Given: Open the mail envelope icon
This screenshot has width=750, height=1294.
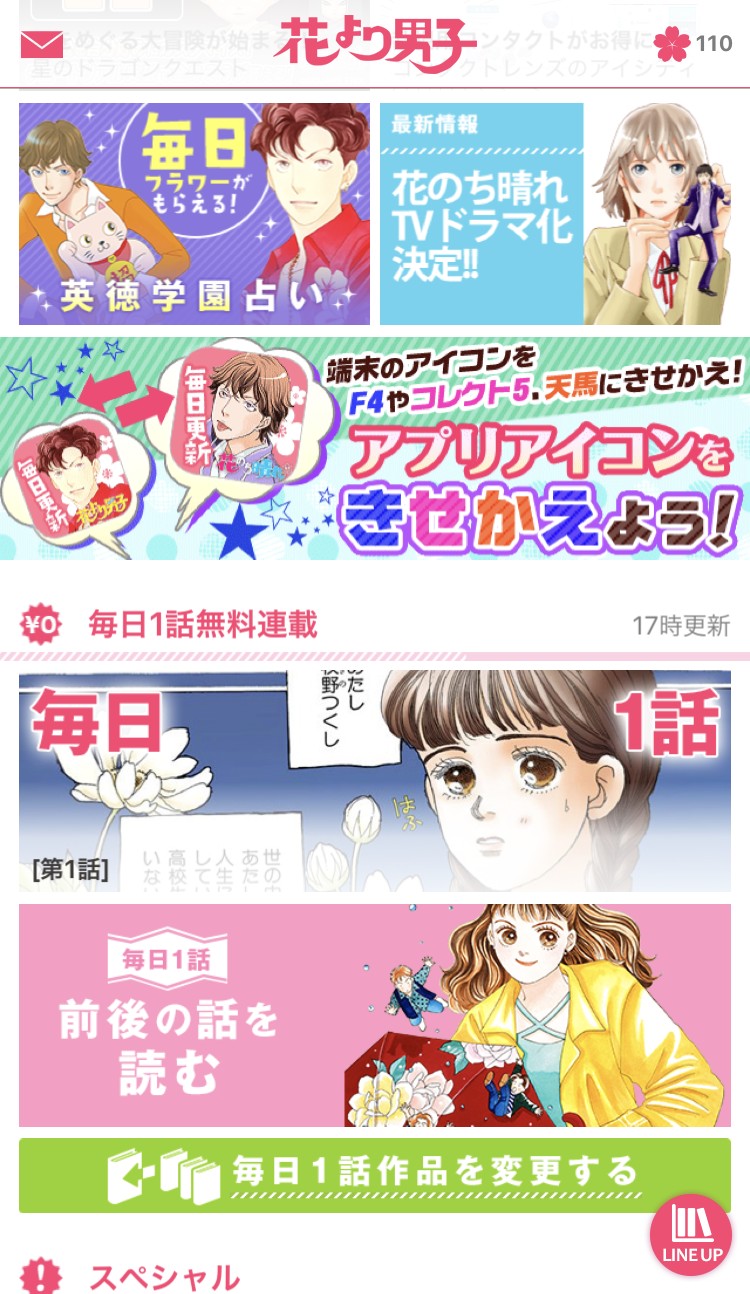Looking at the screenshot, I should (41, 44).
